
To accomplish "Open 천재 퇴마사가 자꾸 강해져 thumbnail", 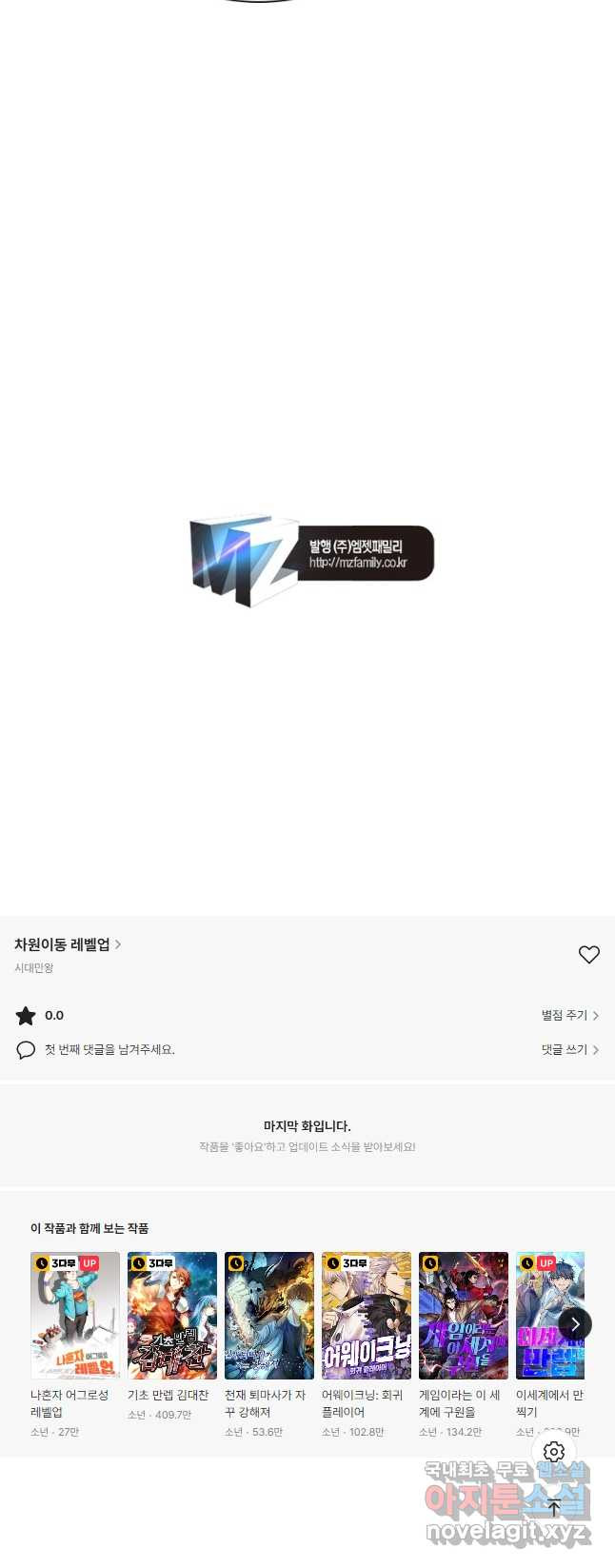I will [x=269, y=1315].
